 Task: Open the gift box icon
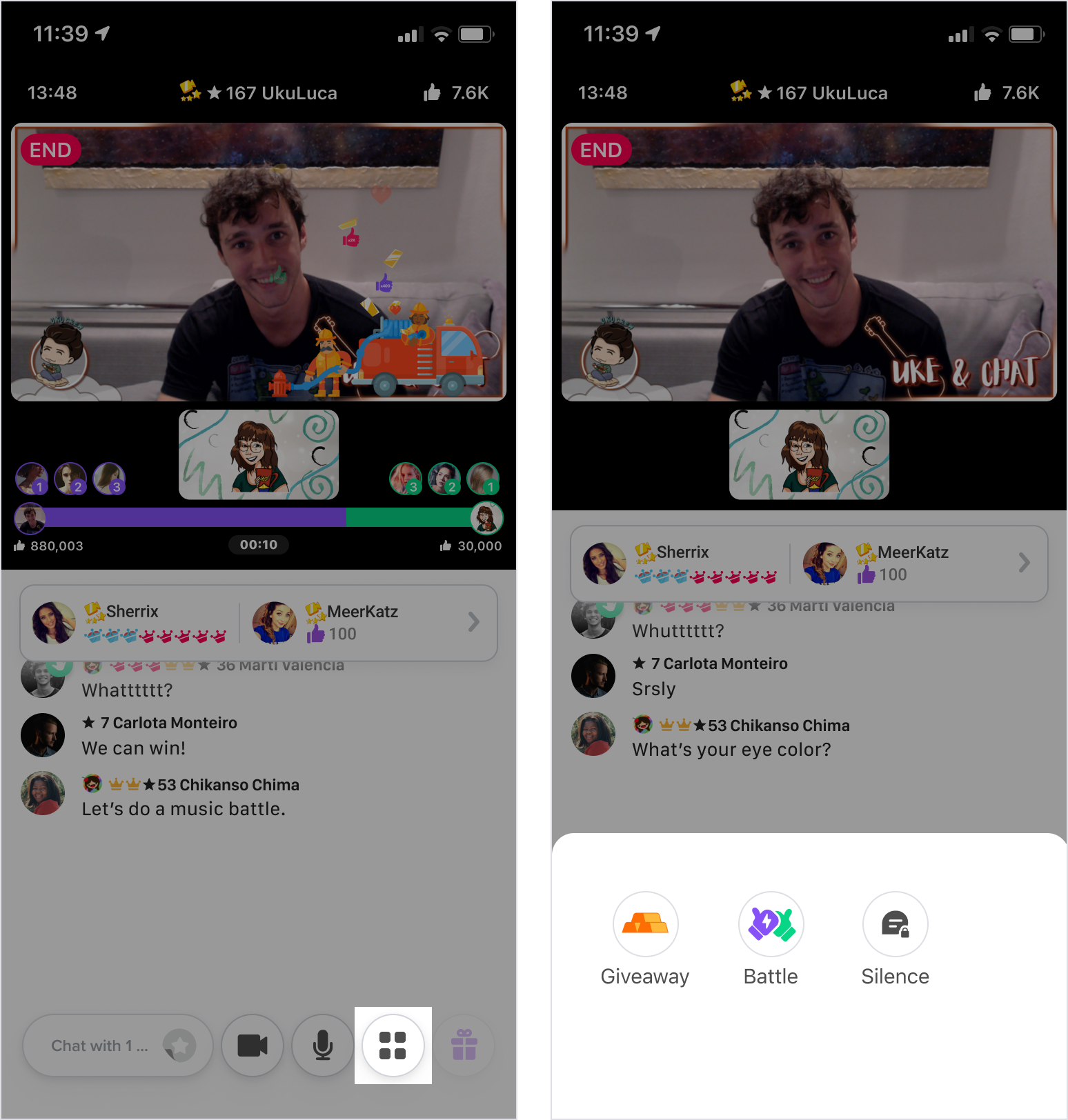(x=464, y=1046)
